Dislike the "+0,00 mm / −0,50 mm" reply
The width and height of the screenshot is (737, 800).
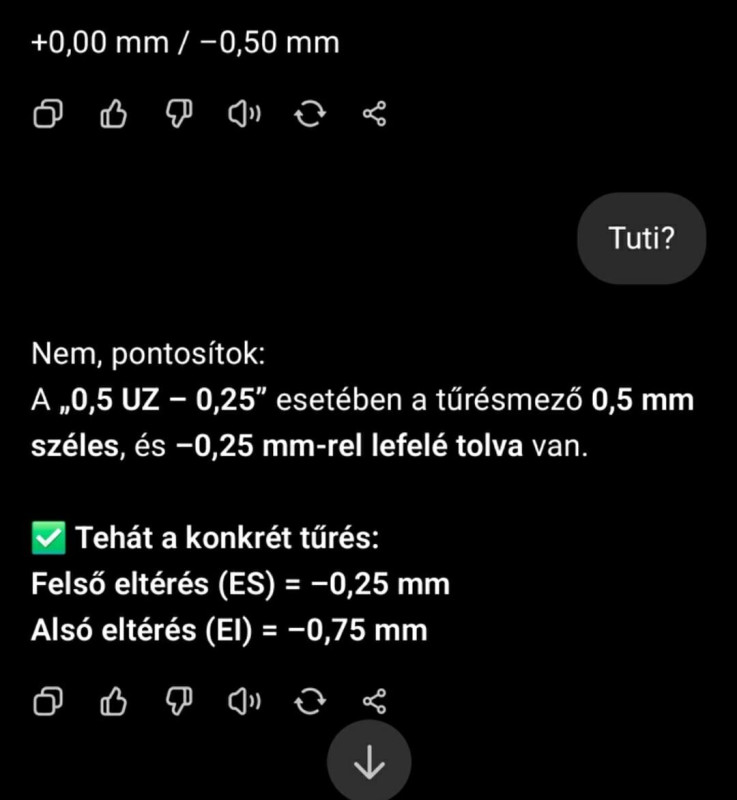point(179,115)
